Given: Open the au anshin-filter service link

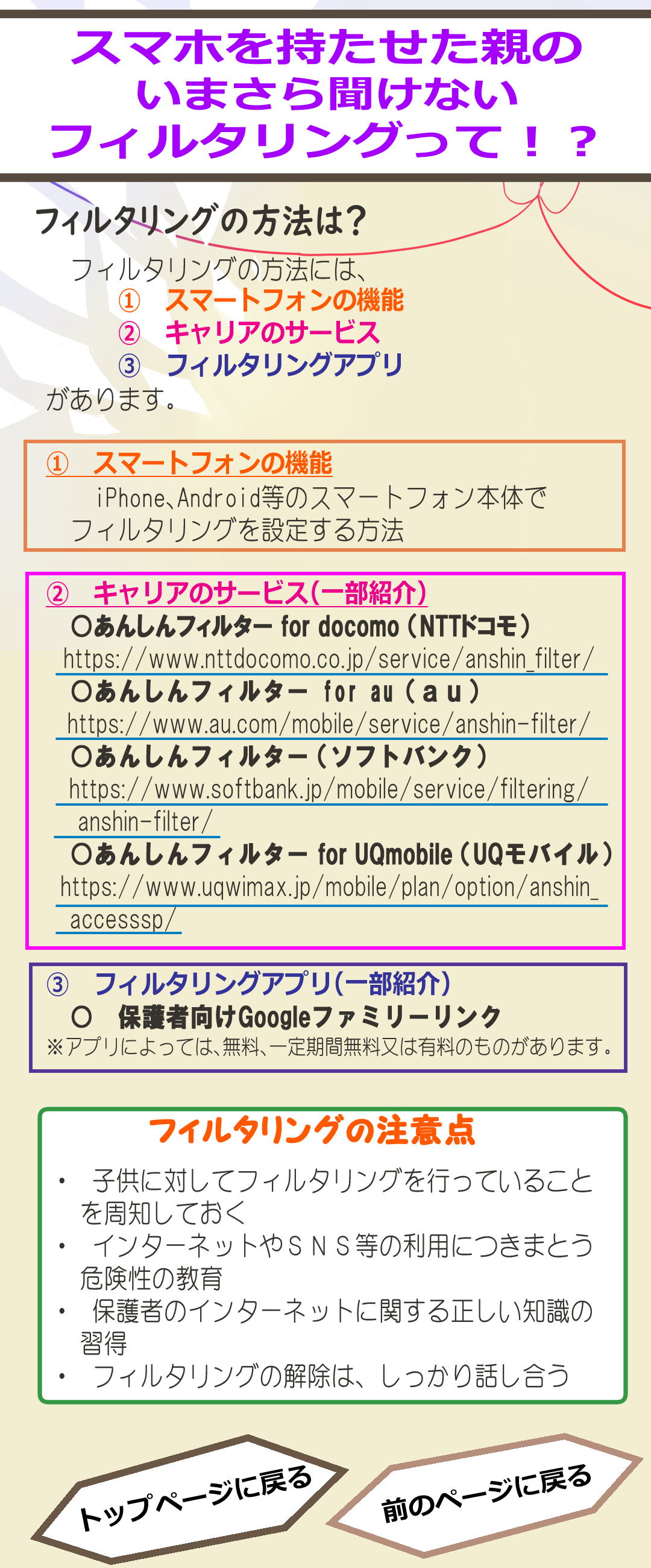Looking at the screenshot, I should click(329, 724).
